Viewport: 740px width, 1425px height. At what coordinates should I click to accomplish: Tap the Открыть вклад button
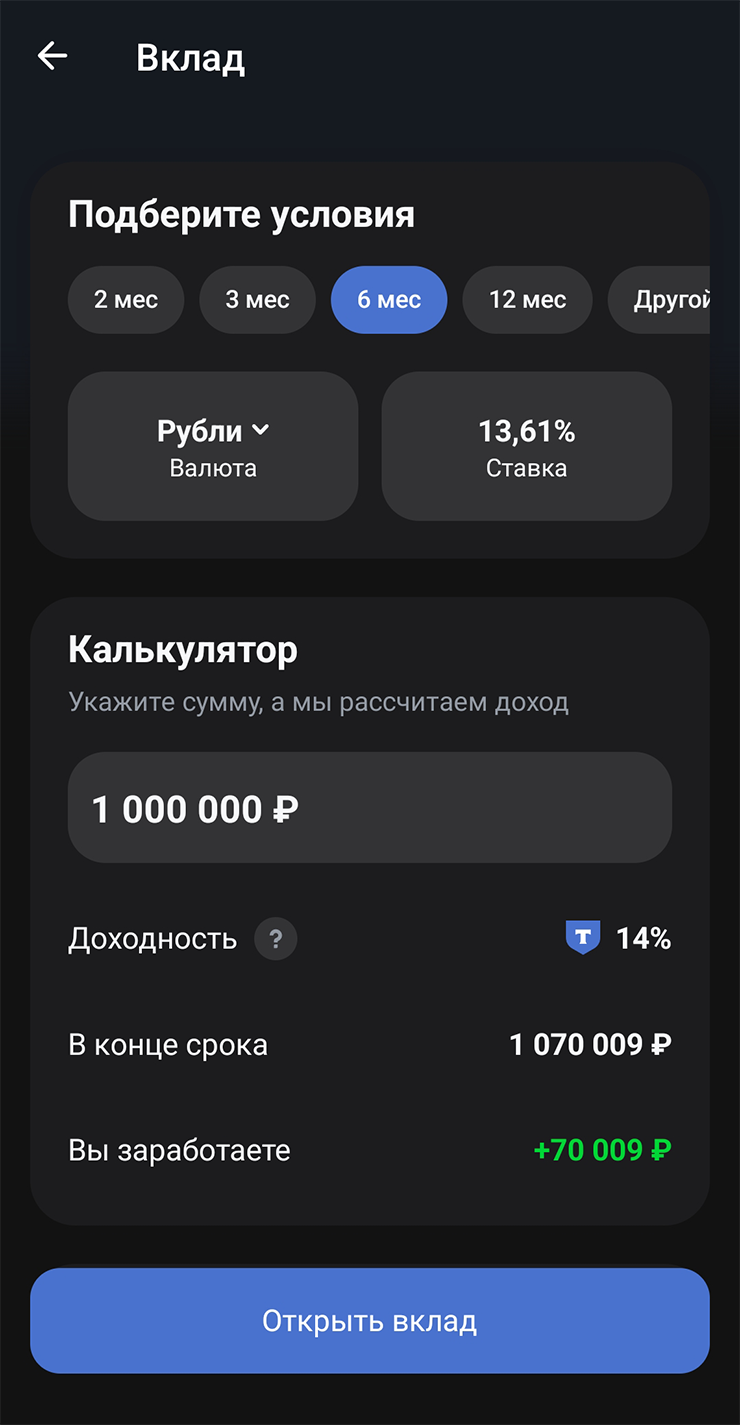click(x=369, y=1321)
